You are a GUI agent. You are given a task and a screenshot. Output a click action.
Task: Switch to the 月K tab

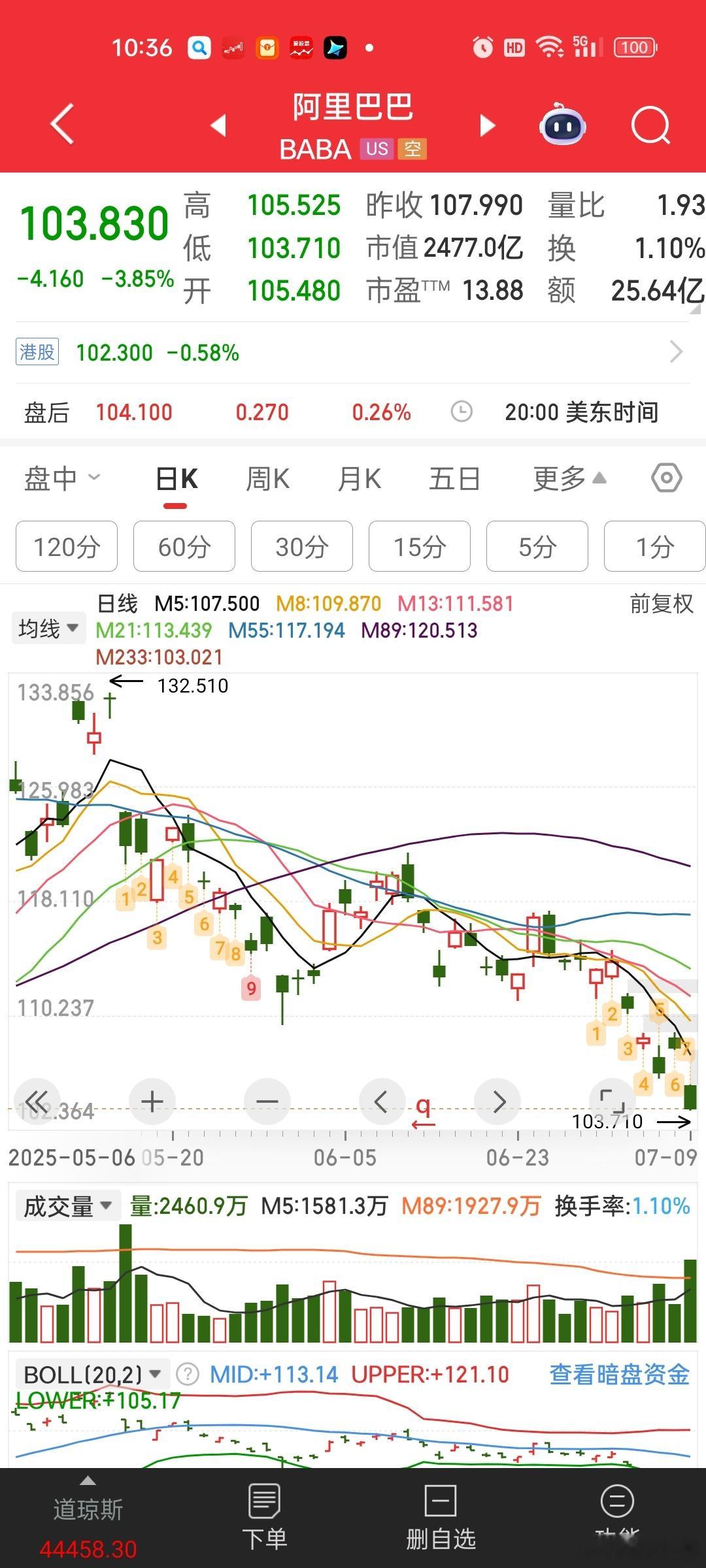click(359, 479)
